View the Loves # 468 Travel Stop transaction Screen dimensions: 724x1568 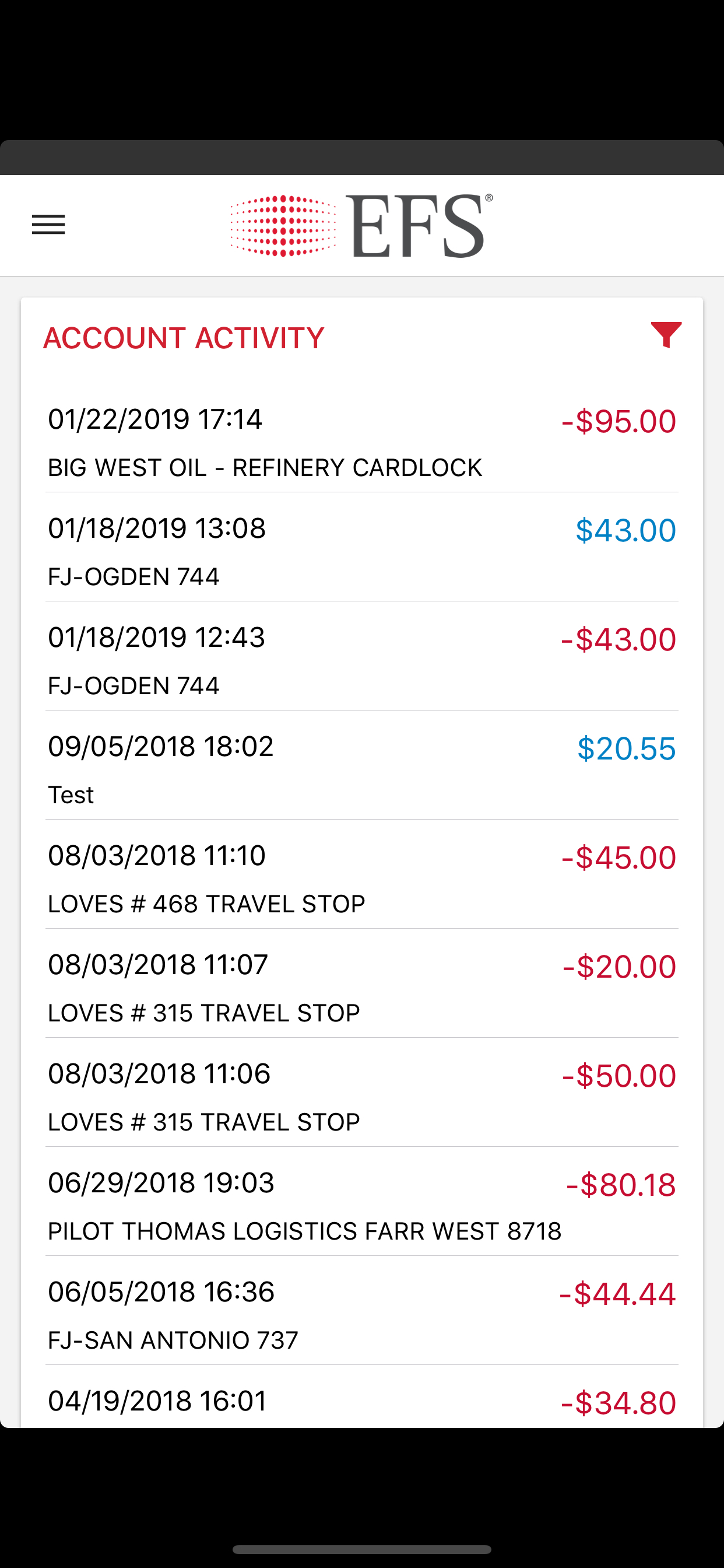tap(361, 878)
